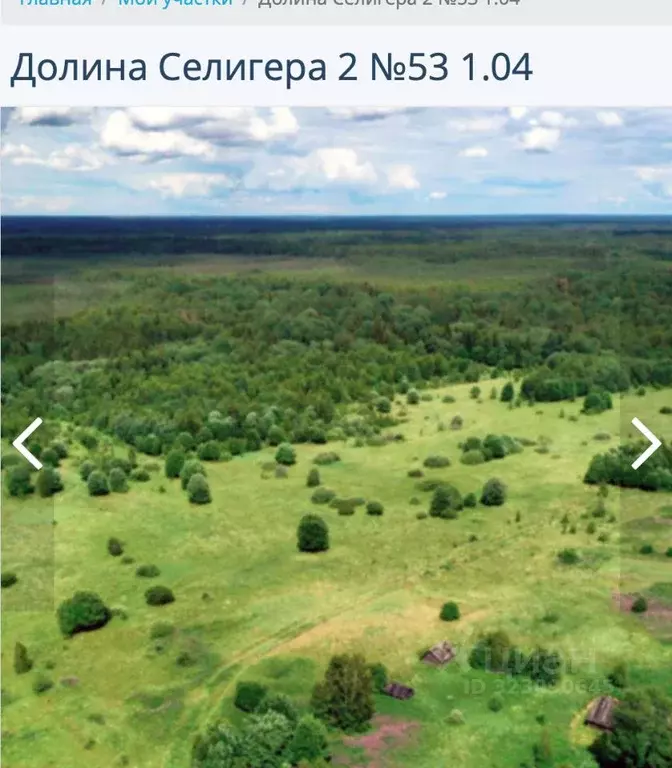The height and width of the screenshot is (768, 672).
Task: Open the Главная breadcrumb link
Action: [x=55, y=3]
